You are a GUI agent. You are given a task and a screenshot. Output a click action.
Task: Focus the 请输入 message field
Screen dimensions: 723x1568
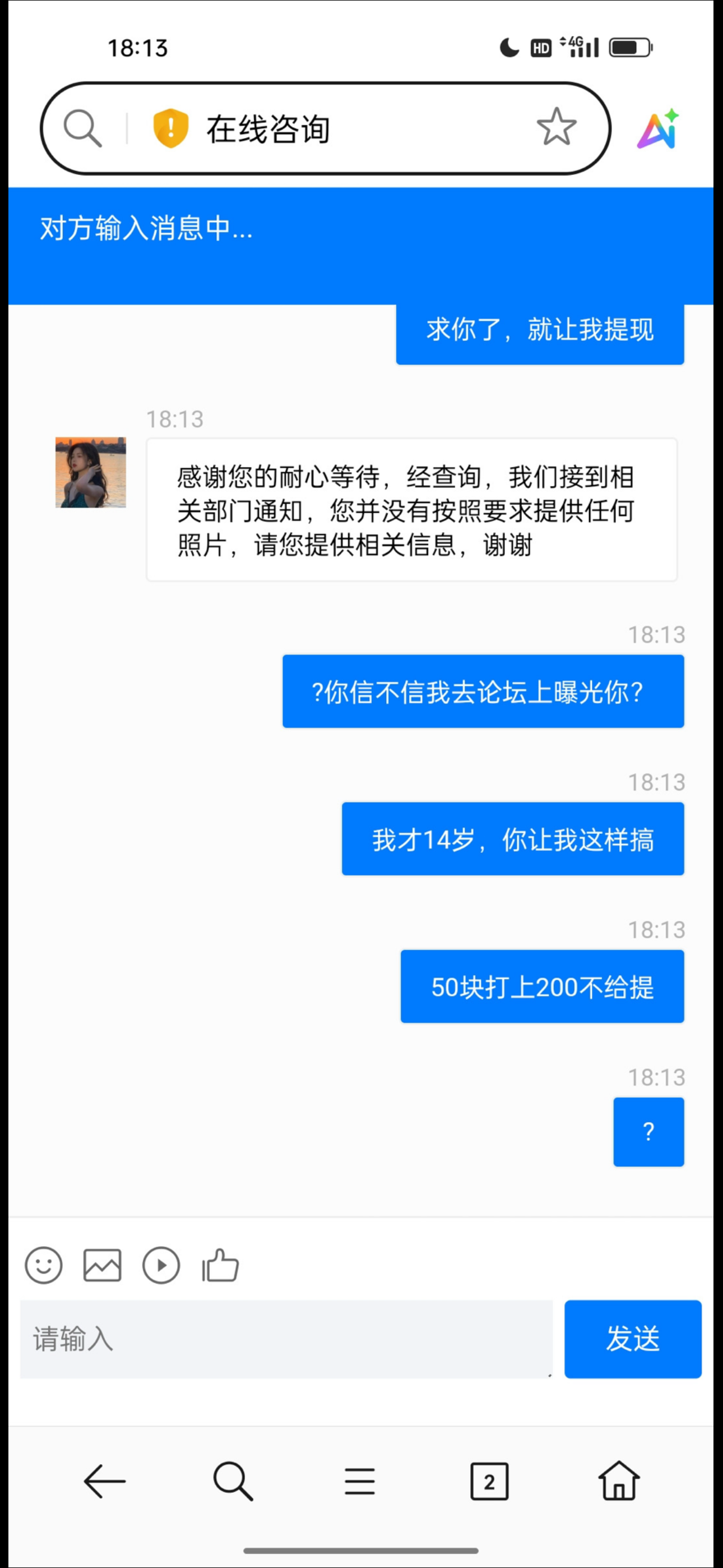(x=286, y=1339)
